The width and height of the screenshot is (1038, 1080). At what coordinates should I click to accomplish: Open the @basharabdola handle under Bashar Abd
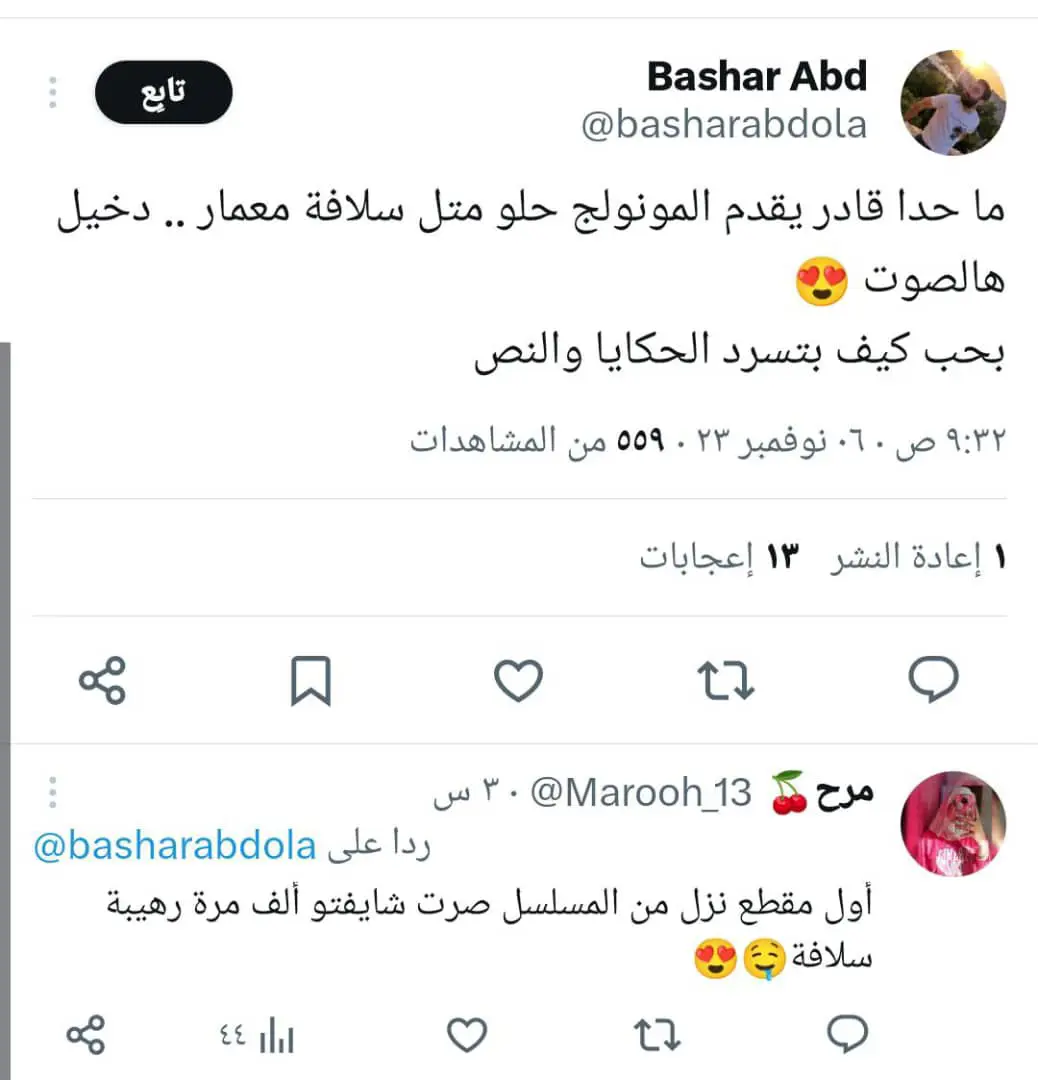pos(724,125)
